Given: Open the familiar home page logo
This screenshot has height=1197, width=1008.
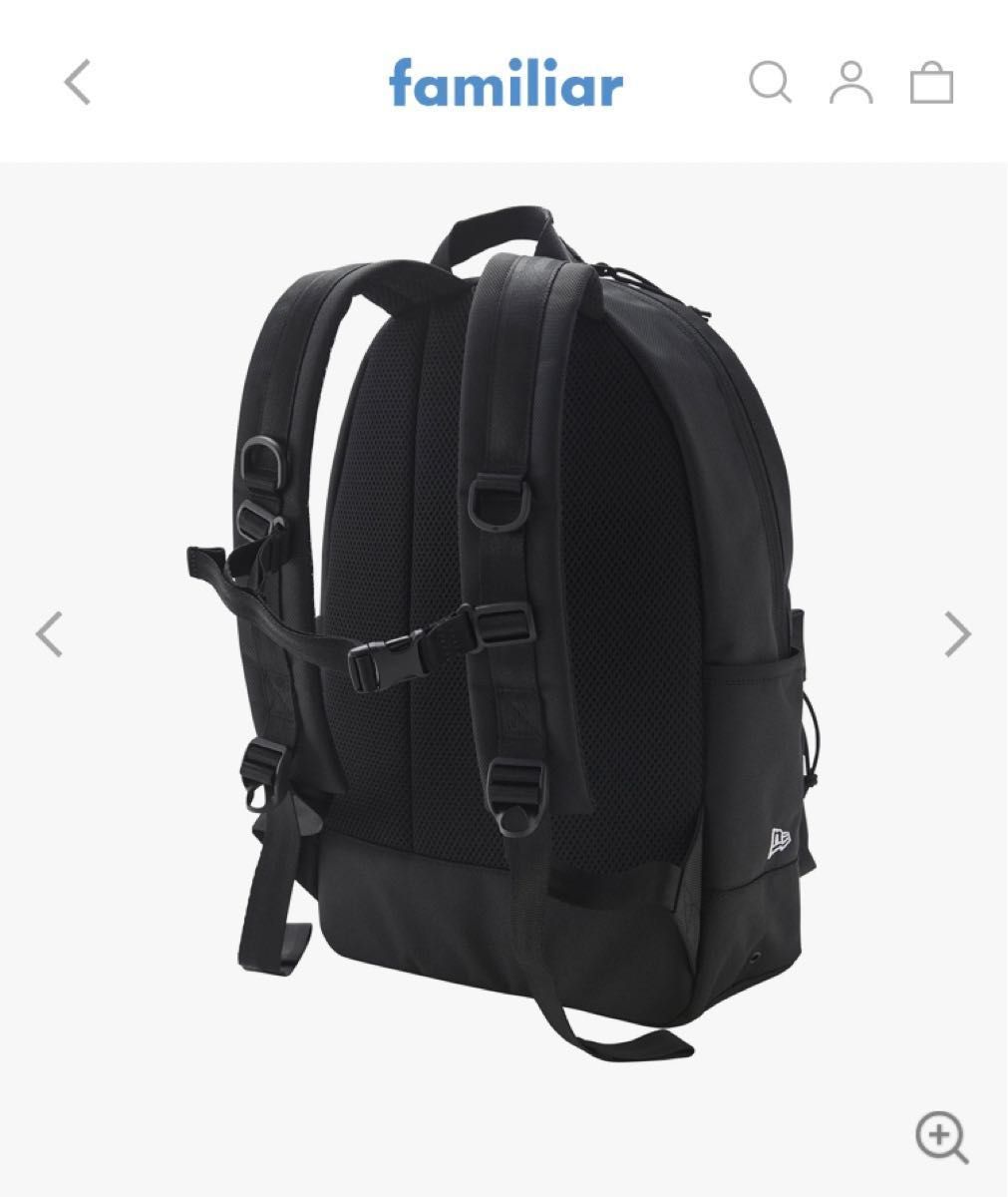Looking at the screenshot, I should [505, 83].
